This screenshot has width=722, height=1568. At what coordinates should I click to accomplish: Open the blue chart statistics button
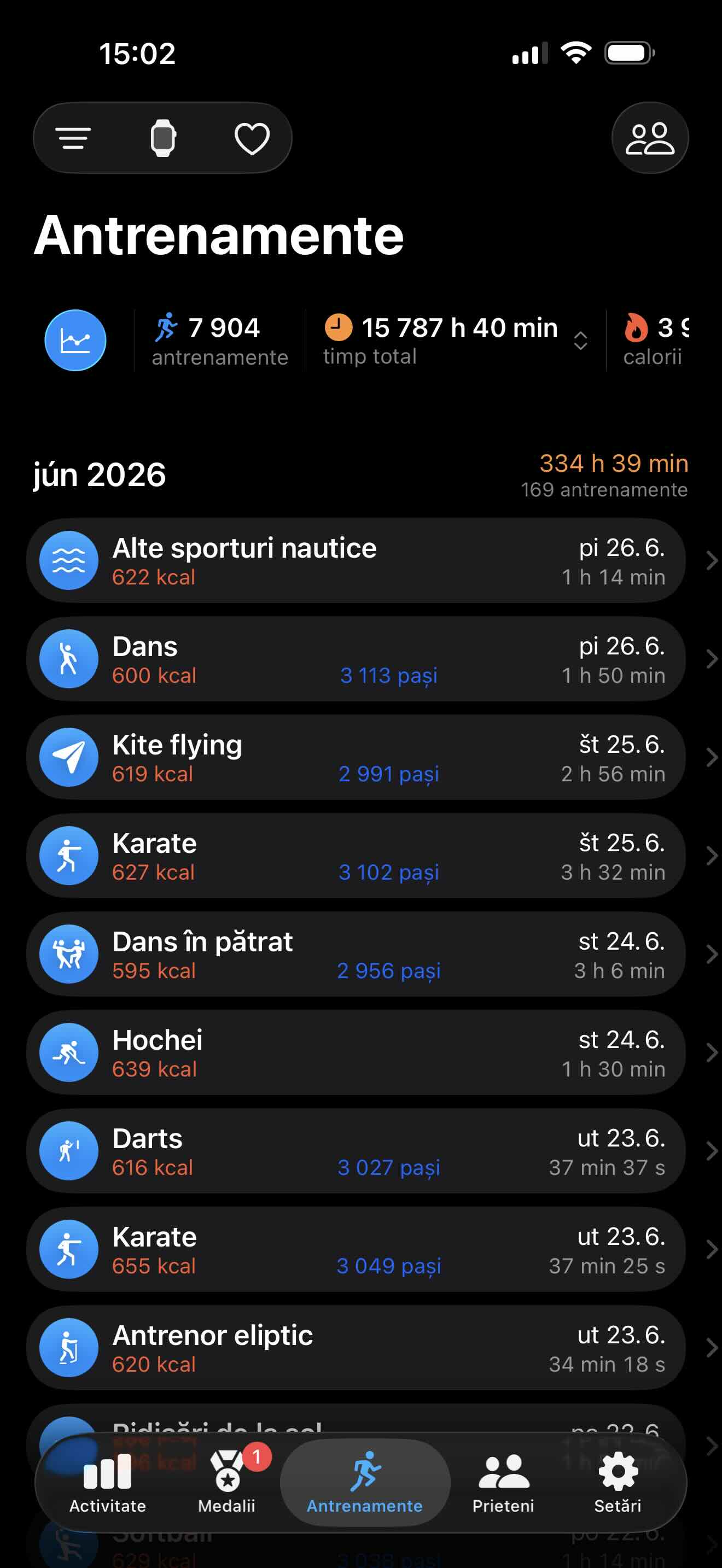click(75, 340)
